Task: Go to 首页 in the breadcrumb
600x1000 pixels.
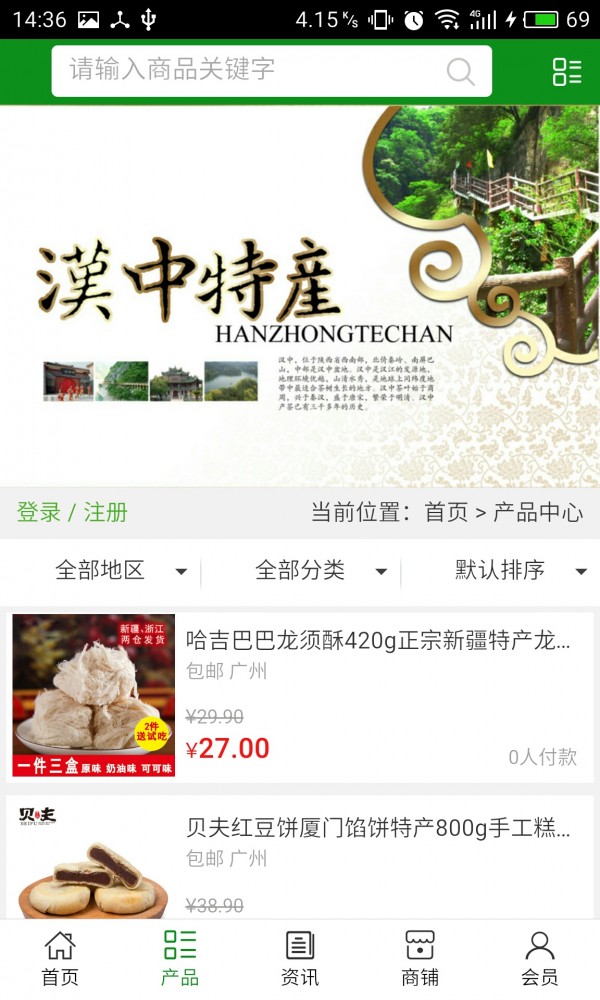Action: pyautogui.click(x=446, y=513)
